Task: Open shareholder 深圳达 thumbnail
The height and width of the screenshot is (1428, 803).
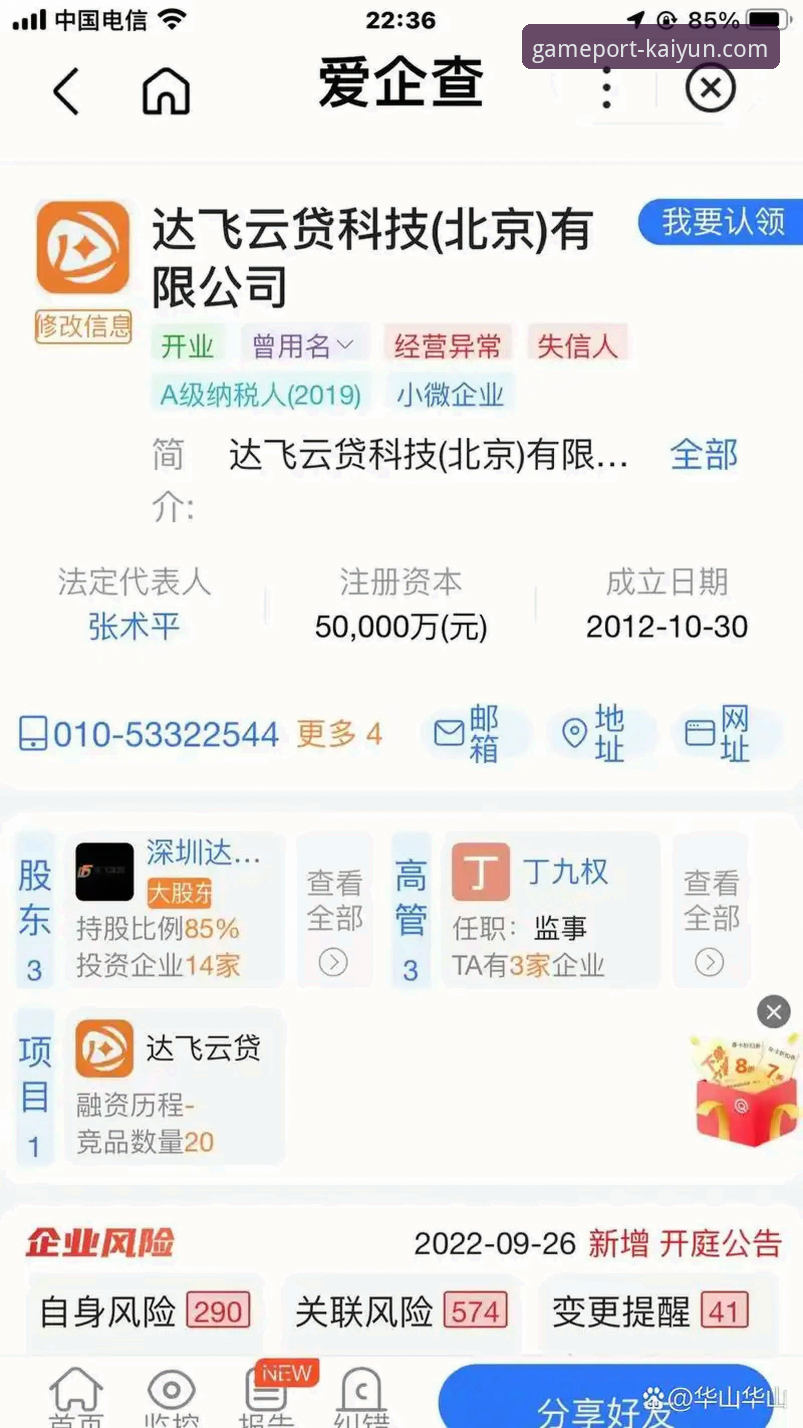Action: (x=104, y=871)
